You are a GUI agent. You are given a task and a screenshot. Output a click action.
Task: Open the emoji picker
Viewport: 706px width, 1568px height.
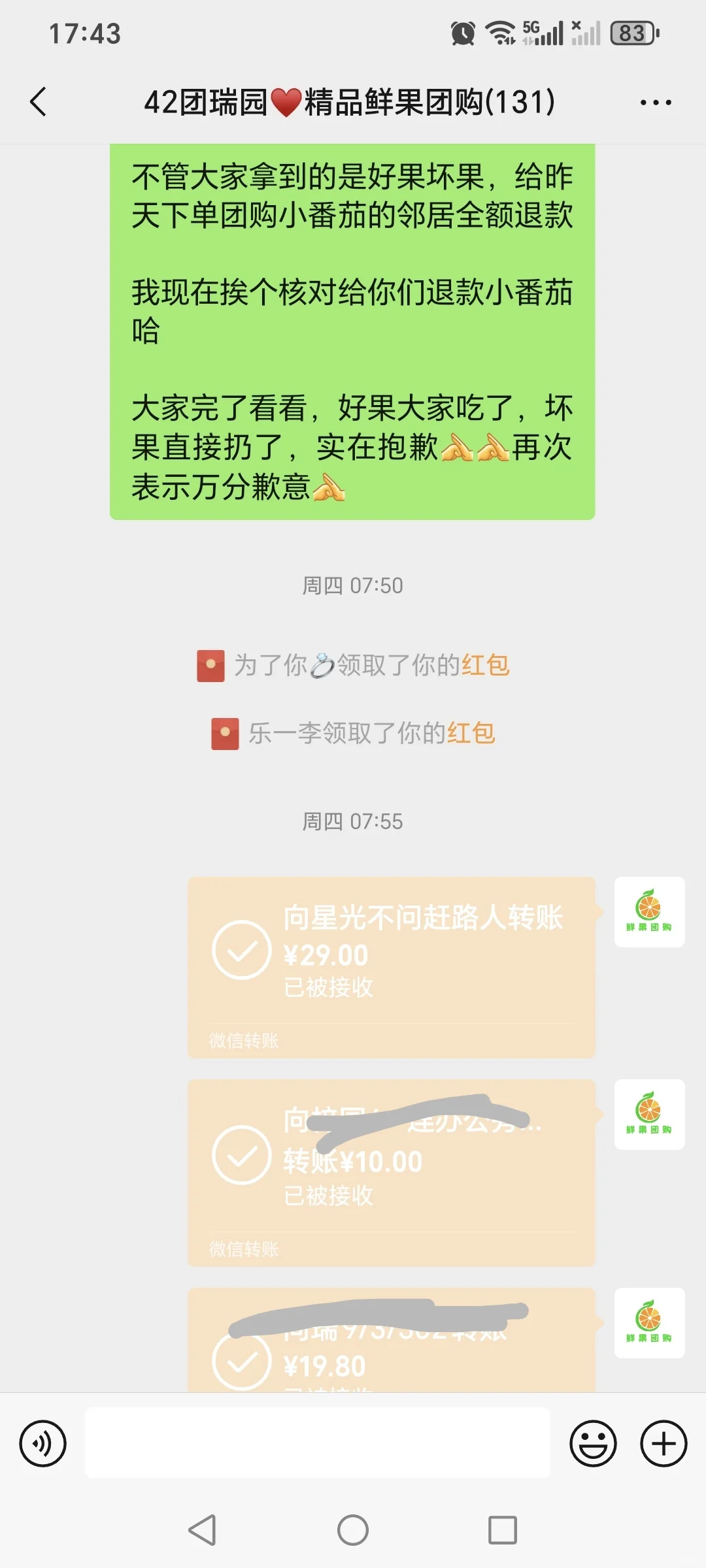point(593,1443)
